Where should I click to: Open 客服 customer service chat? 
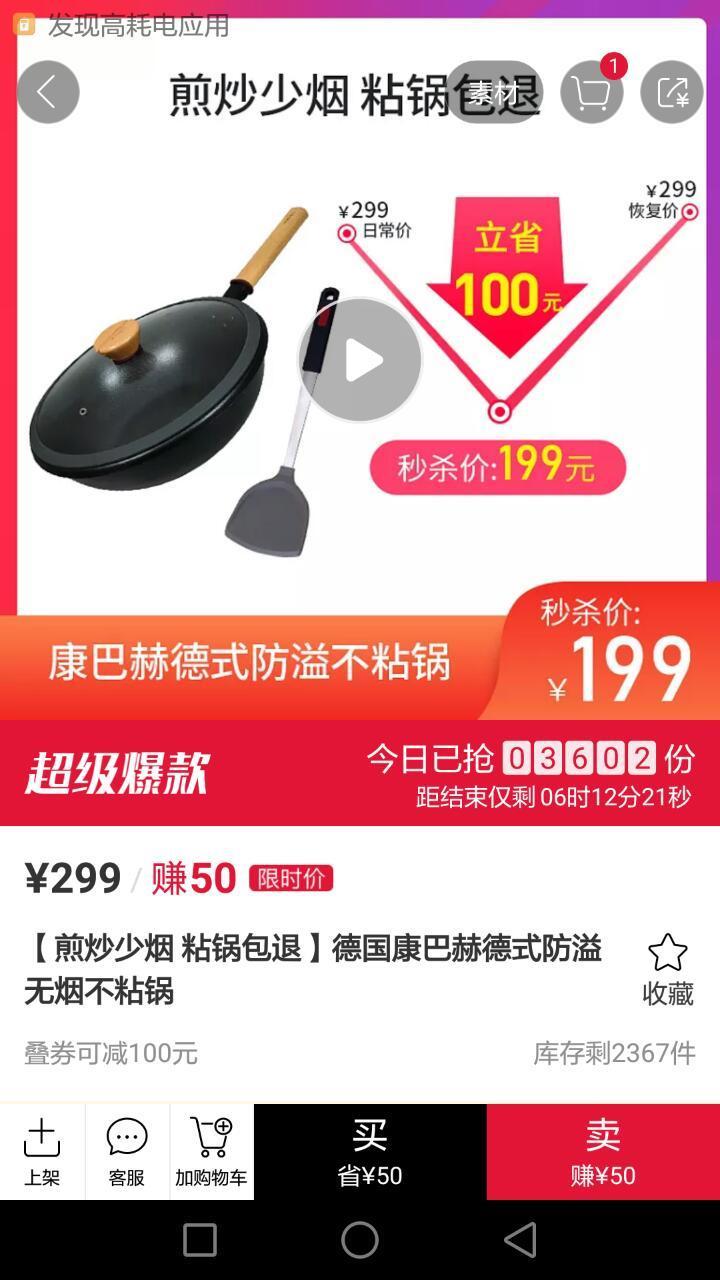[125, 1150]
